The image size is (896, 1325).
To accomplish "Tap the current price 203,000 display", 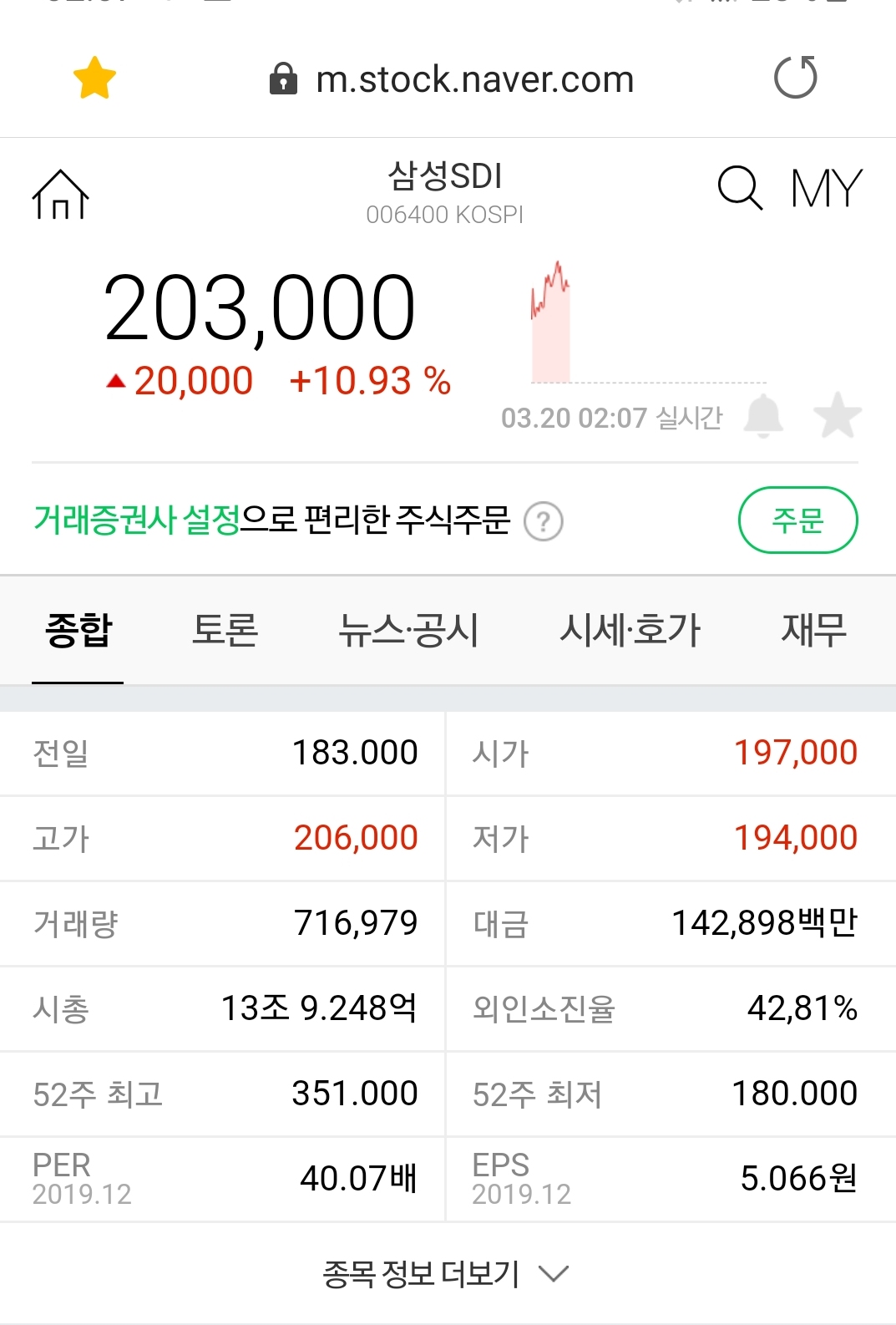I will click(x=261, y=306).
